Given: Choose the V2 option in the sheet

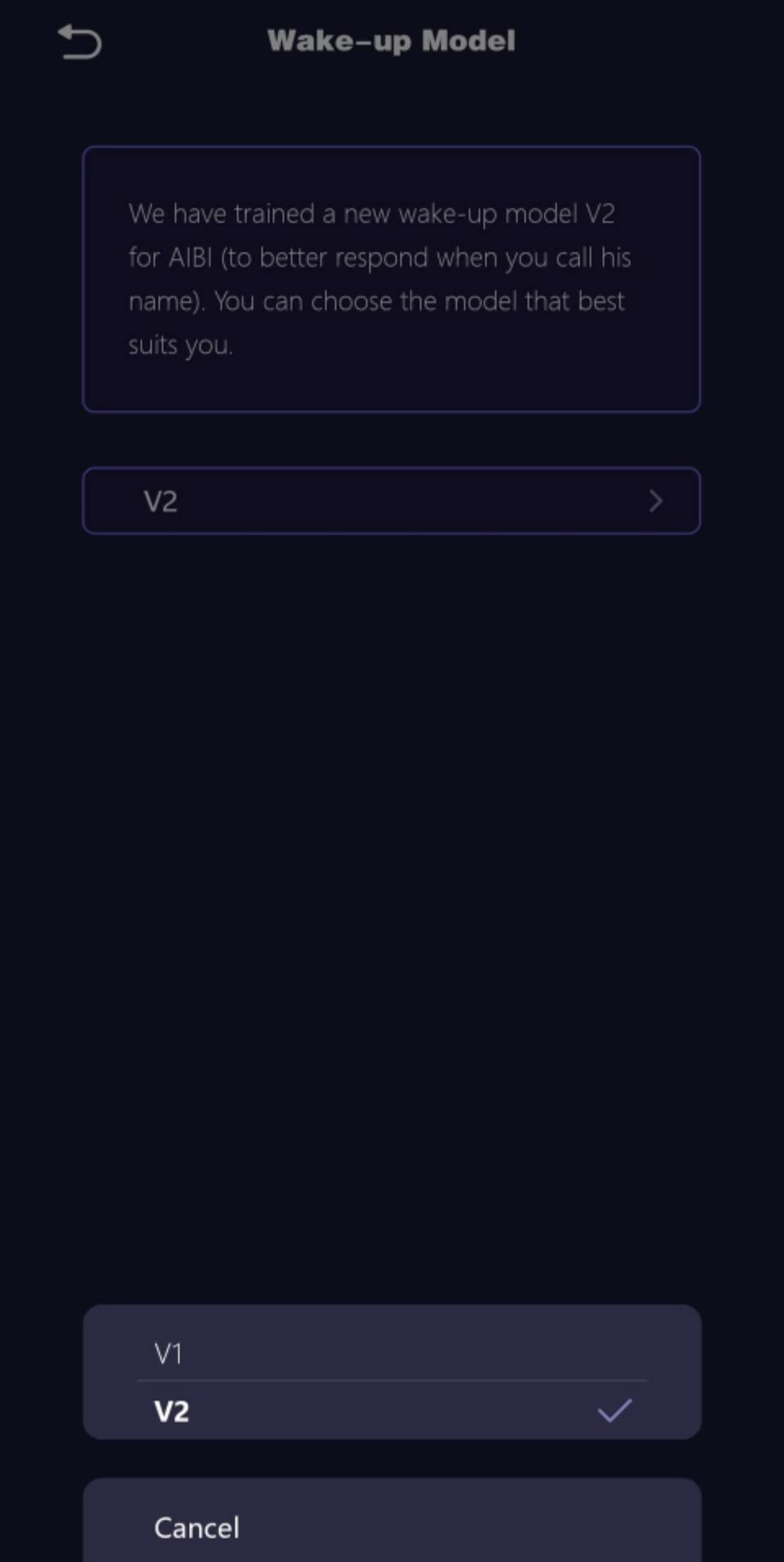Looking at the screenshot, I should (391, 1411).
